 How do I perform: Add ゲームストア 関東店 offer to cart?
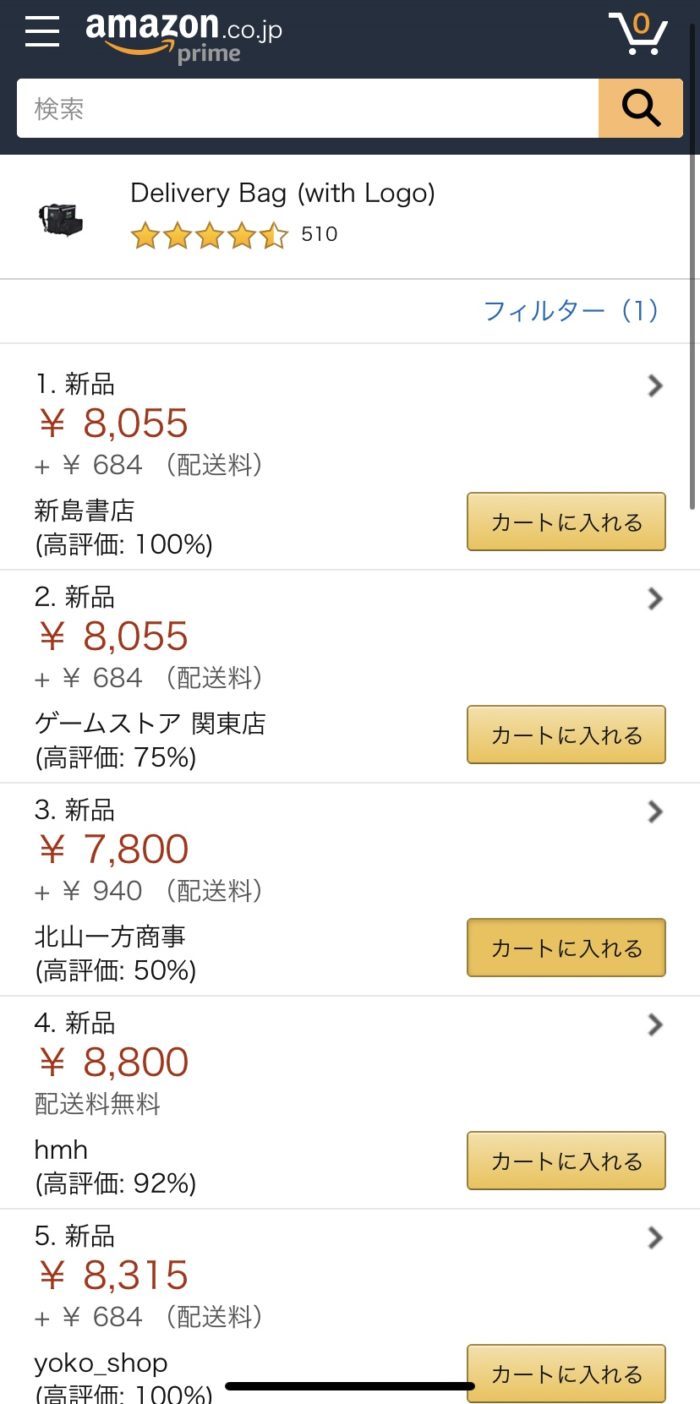click(566, 734)
